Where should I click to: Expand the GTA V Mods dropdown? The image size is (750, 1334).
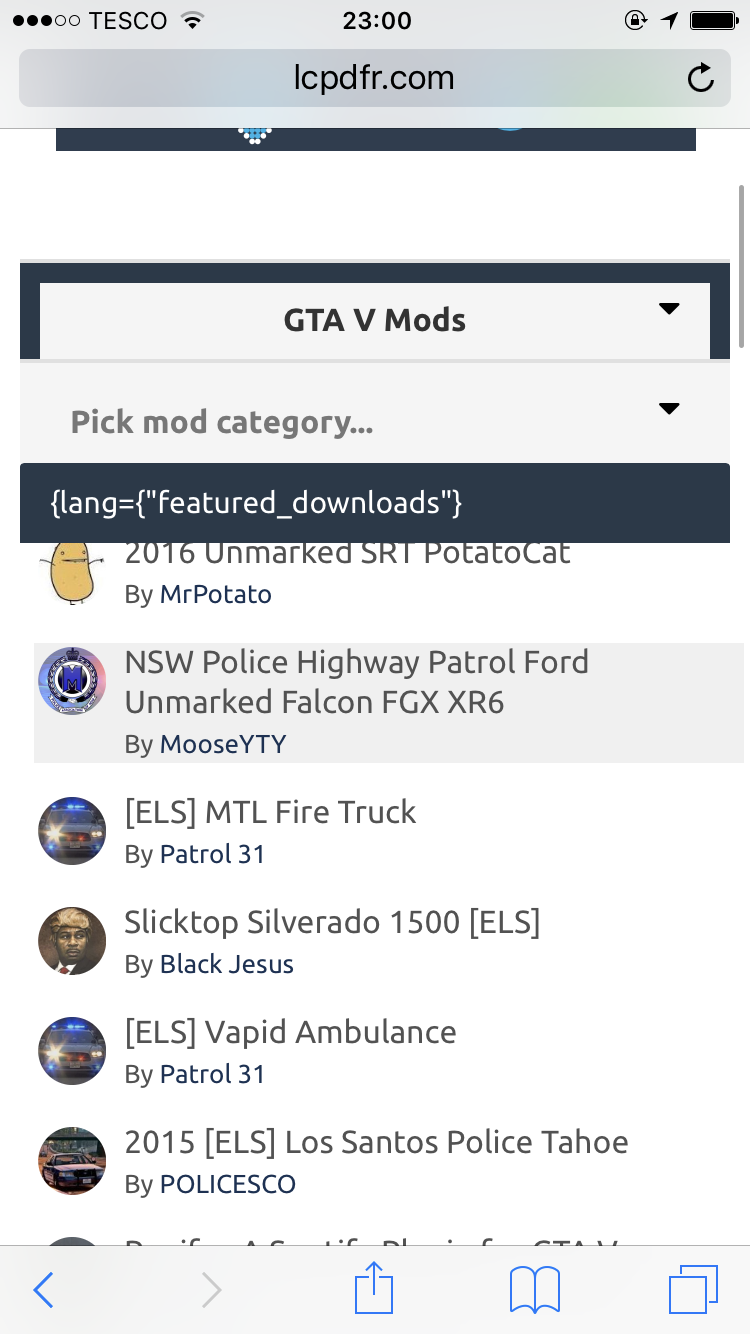(x=374, y=320)
